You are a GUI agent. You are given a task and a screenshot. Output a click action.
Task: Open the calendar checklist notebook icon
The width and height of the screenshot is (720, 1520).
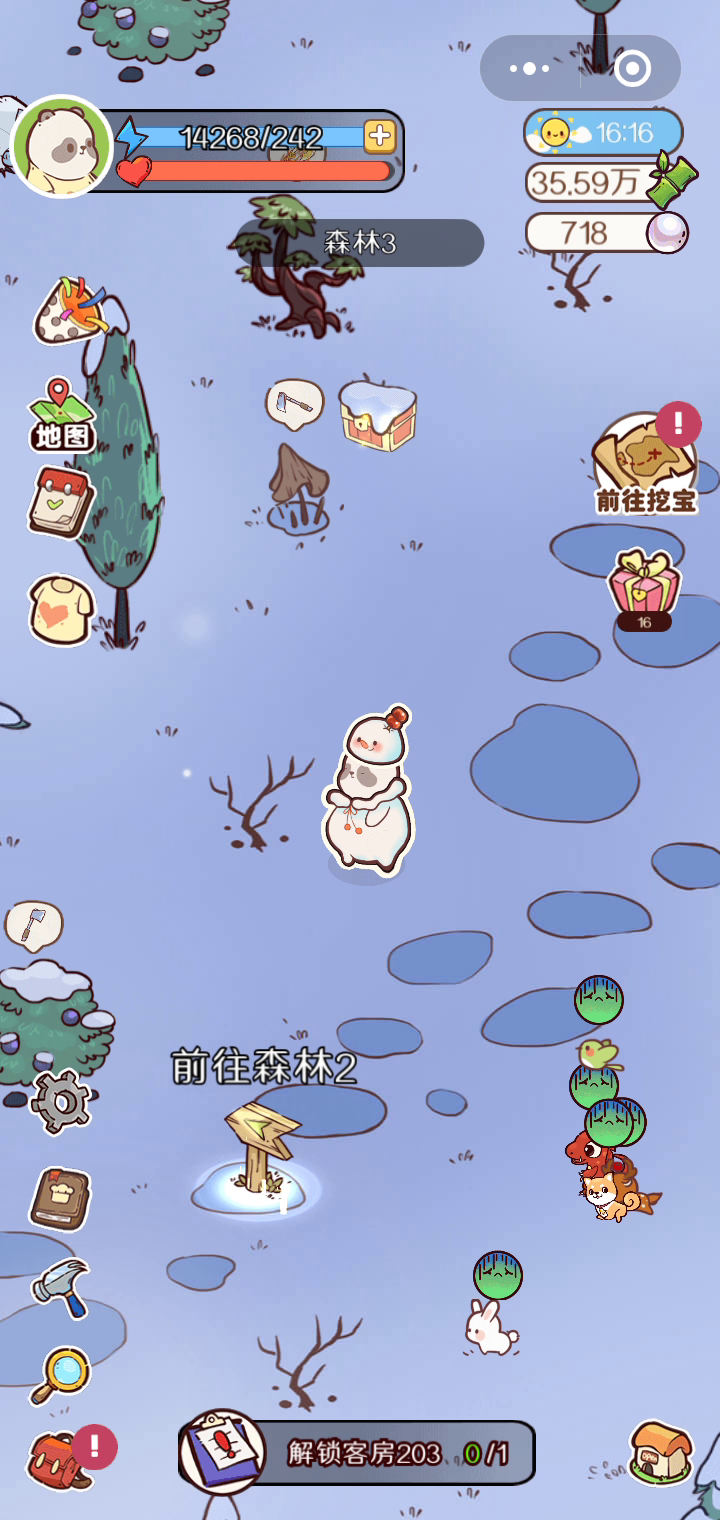point(60,502)
